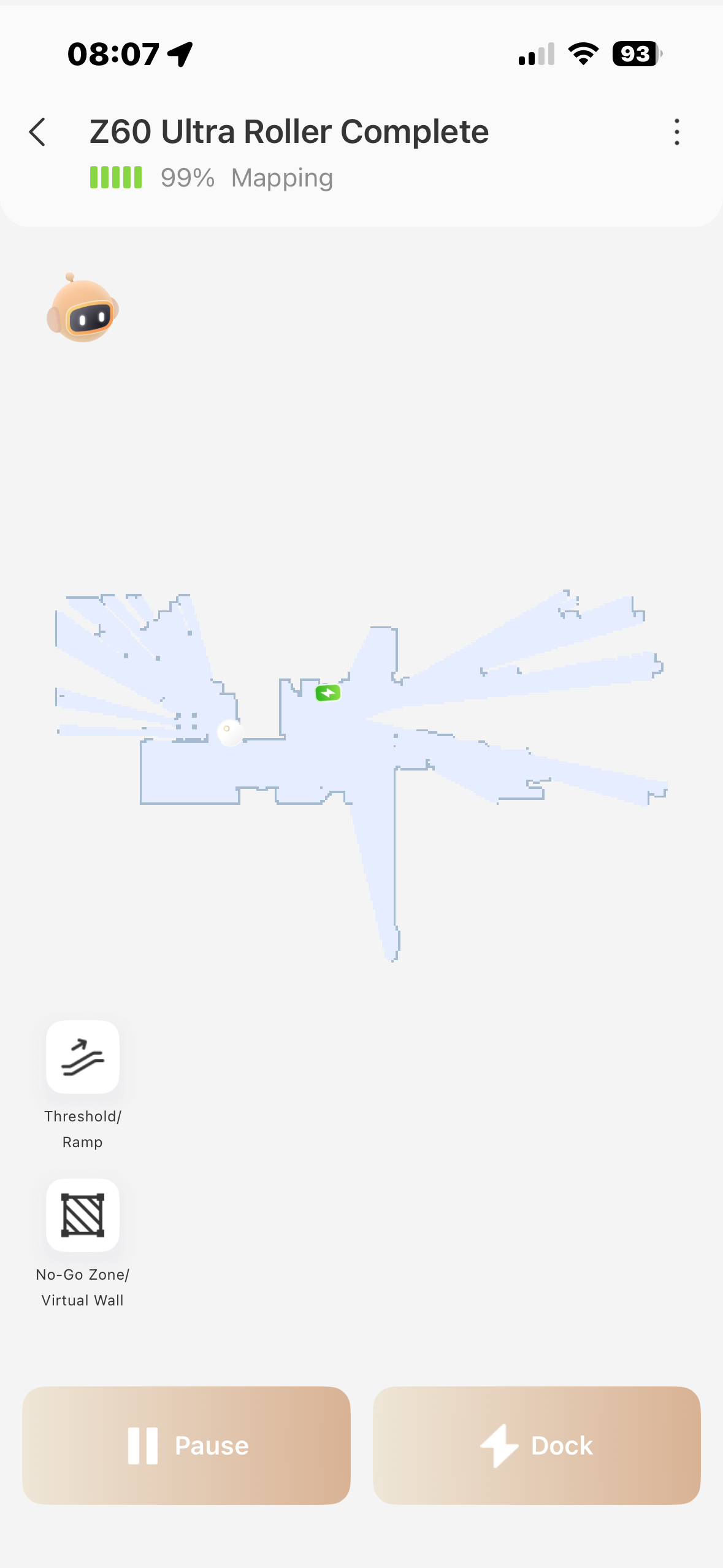Open No-Go Zone/Virtual Wall settings
The height and width of the screenshot is (1568, 723).
coord(83,1215)
